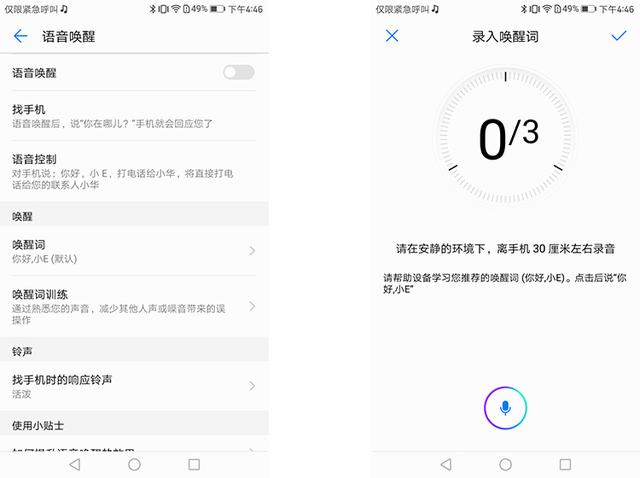The height and width of the screenshot is (478, 640).
Task: Choose 找手机时的响应铃声 ringtone
Action: pyautogui.click(x=134, y=386)
